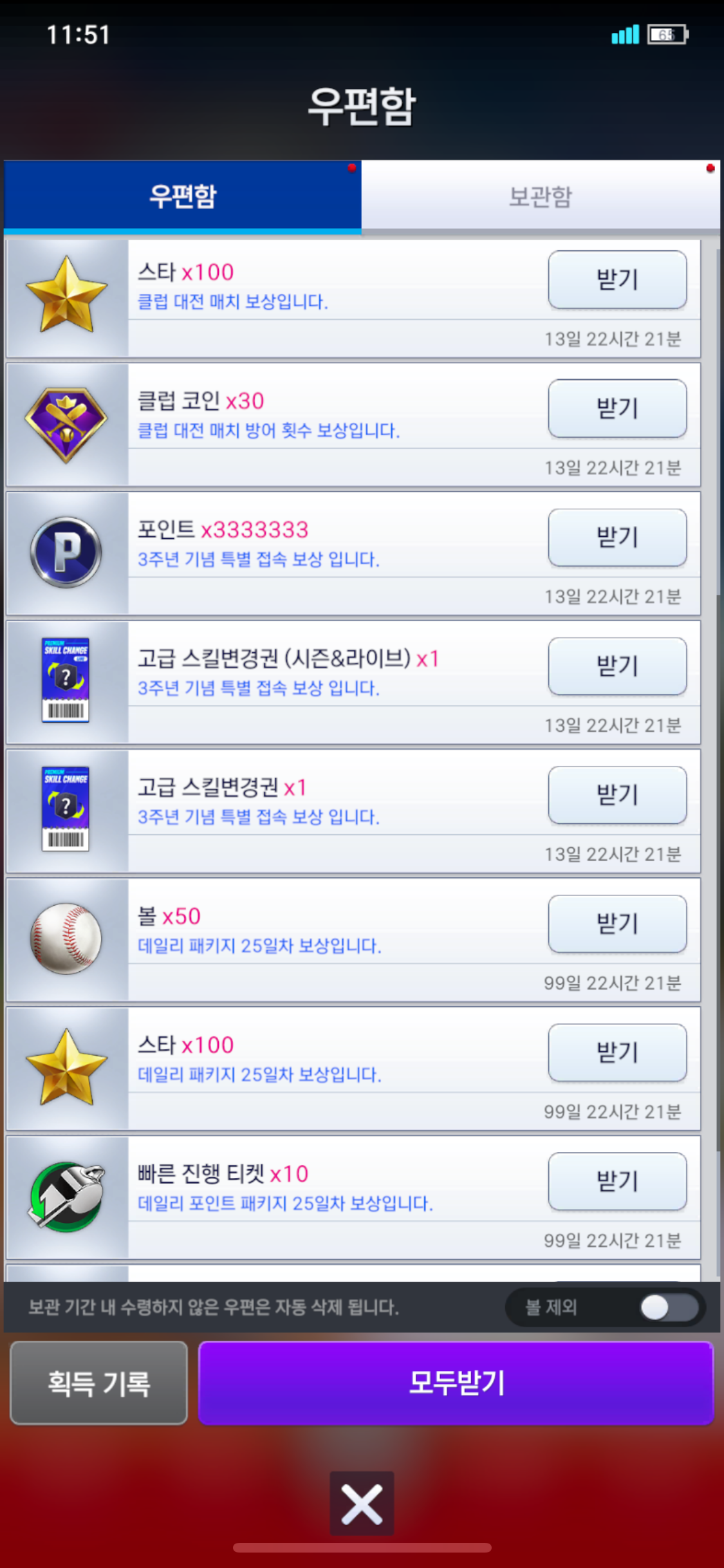
Task: Claim the 클럽 코인 x30 reward
Action: (617, 409)
